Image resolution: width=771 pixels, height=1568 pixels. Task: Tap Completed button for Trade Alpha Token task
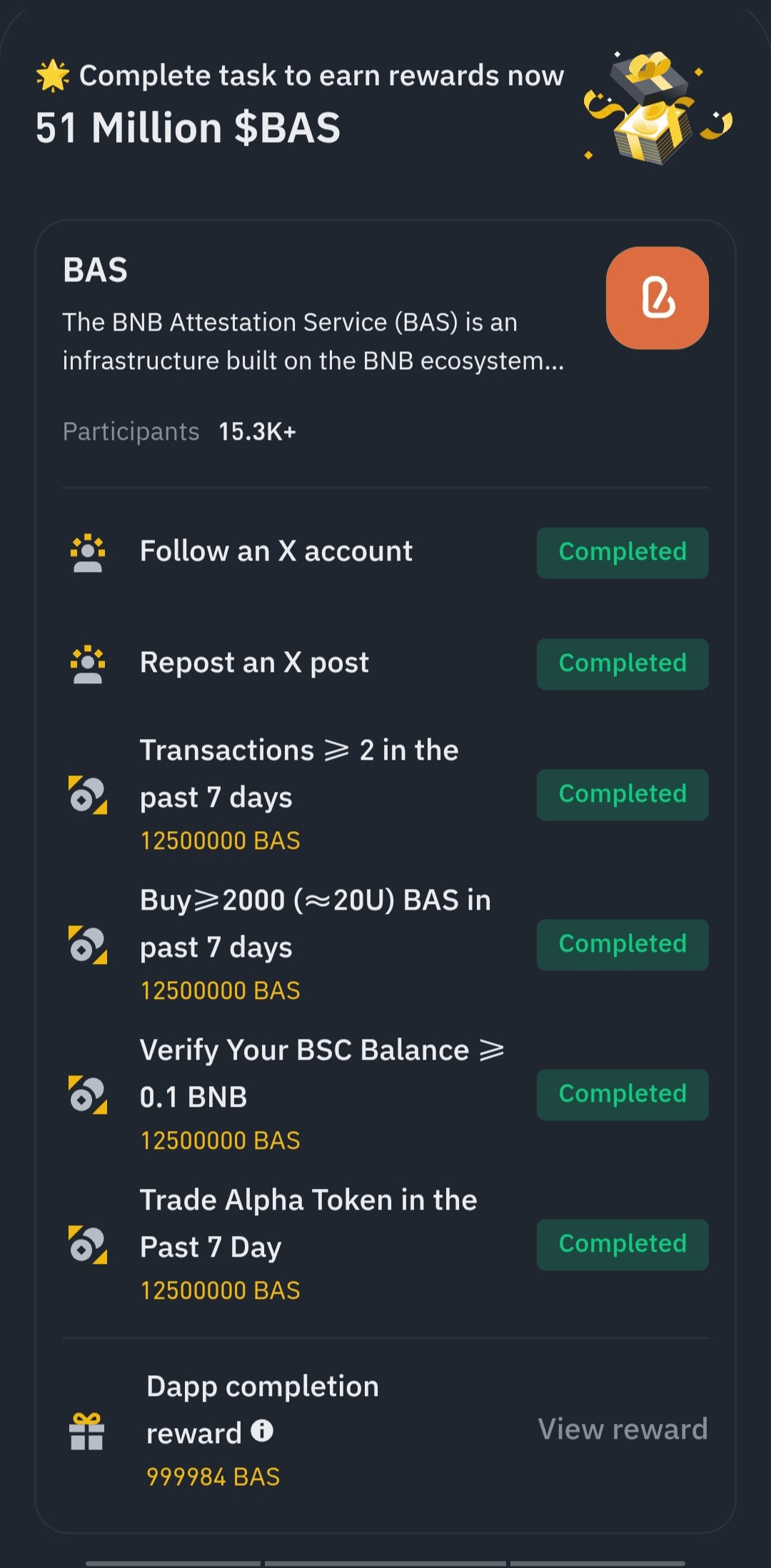pyautogui.click(x=623, y=1245)
